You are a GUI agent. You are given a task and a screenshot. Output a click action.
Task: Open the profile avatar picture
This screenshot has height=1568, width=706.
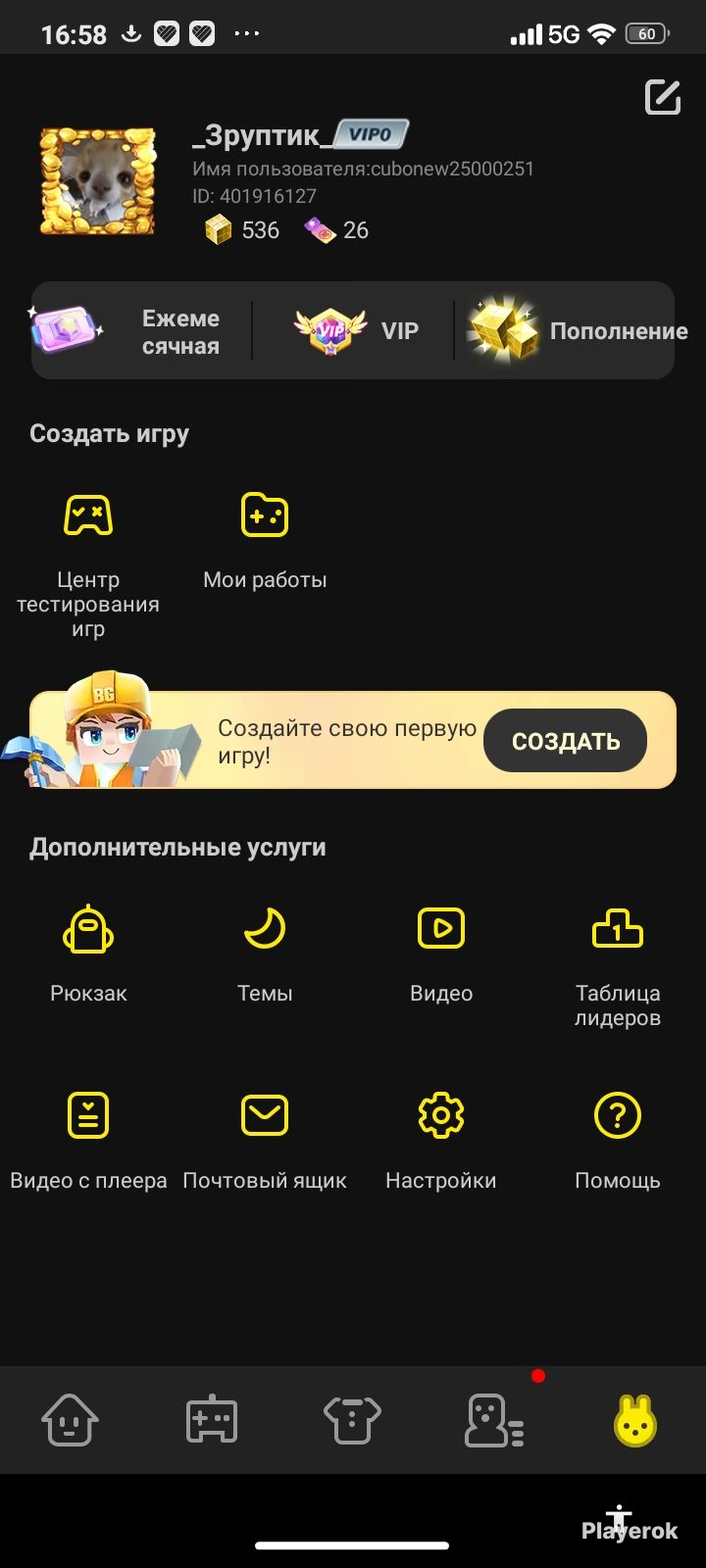(x=98, y=181)
